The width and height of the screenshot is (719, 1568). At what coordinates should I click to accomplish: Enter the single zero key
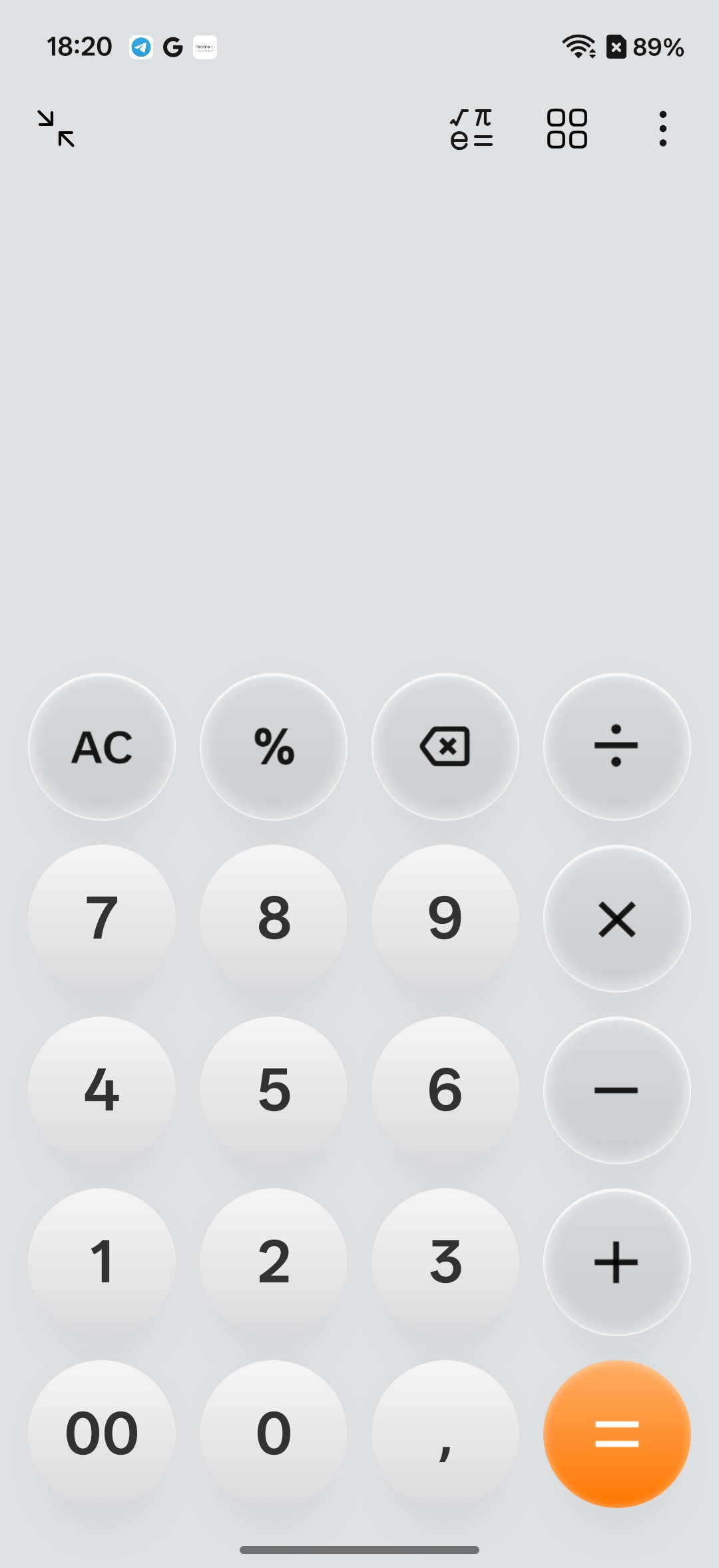click(274, 1433)
